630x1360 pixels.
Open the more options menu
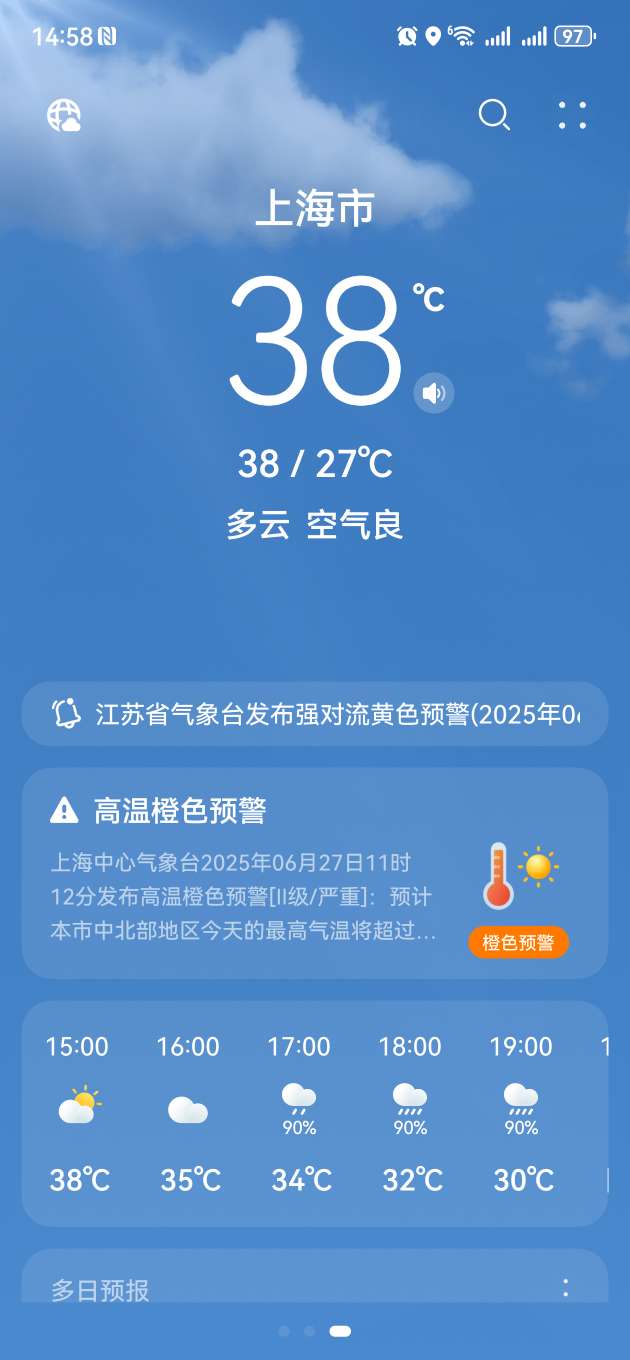point(572,116)
